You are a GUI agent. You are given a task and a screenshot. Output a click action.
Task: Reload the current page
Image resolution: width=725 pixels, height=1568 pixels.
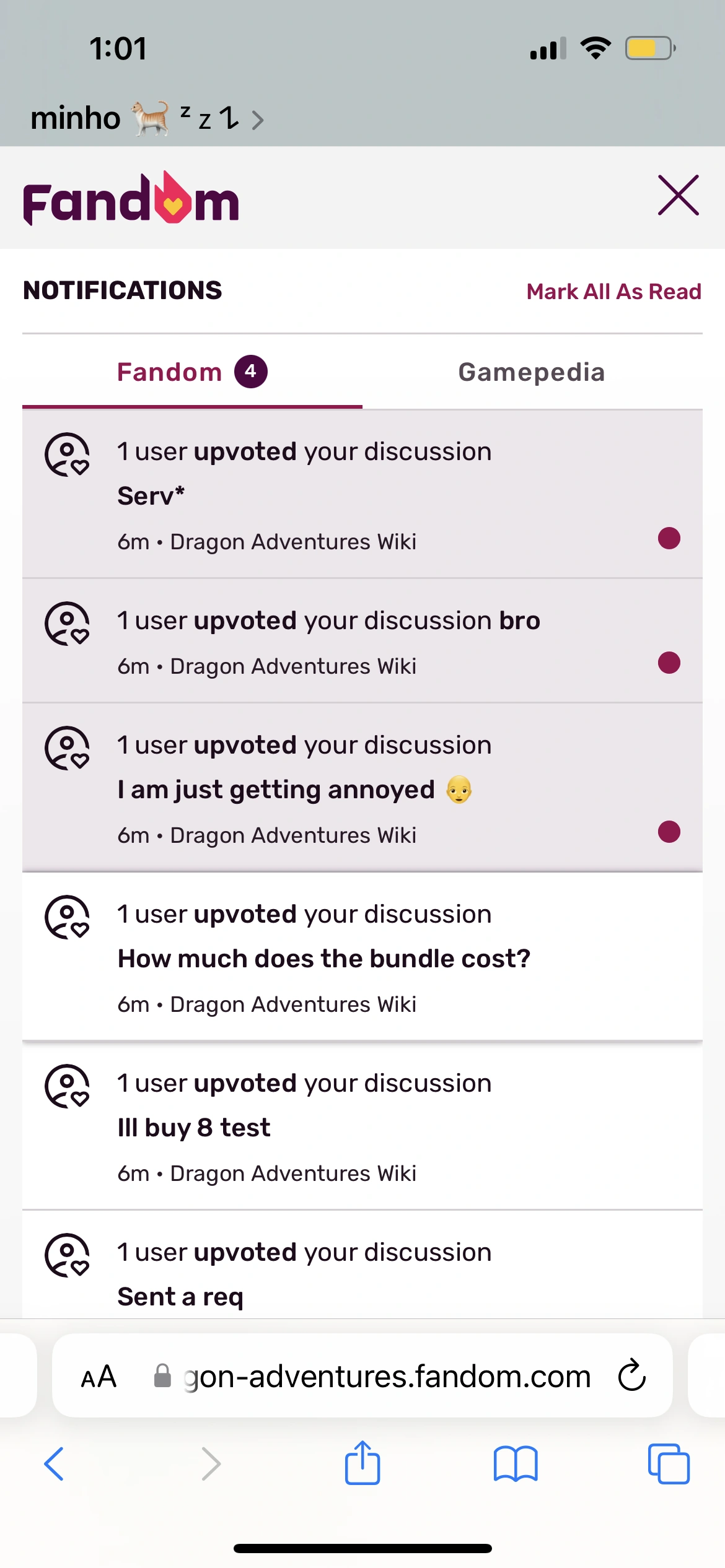click(x=631, y=1376)
